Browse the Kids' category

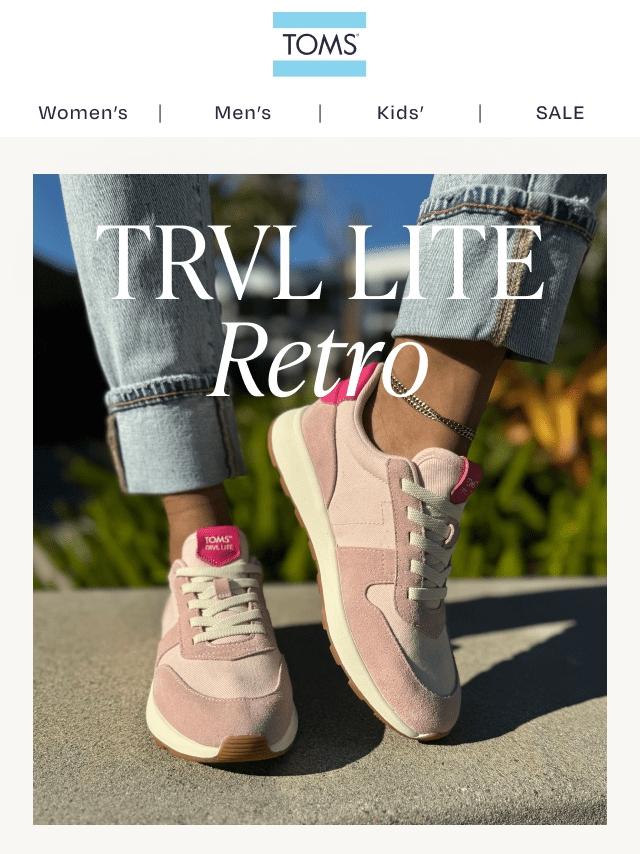coord(400,113)
